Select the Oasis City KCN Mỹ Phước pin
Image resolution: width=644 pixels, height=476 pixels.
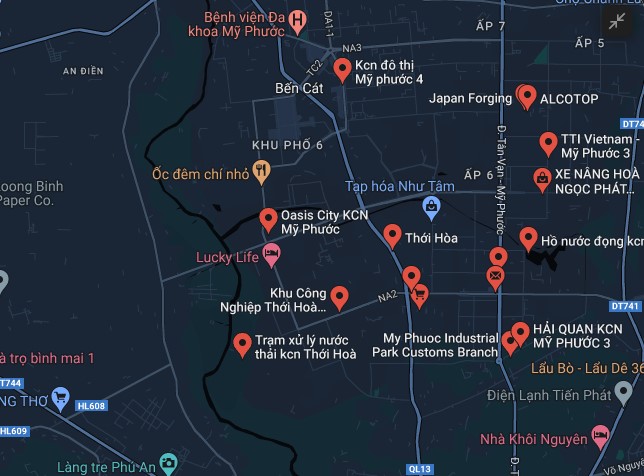[x=268, y=218]
